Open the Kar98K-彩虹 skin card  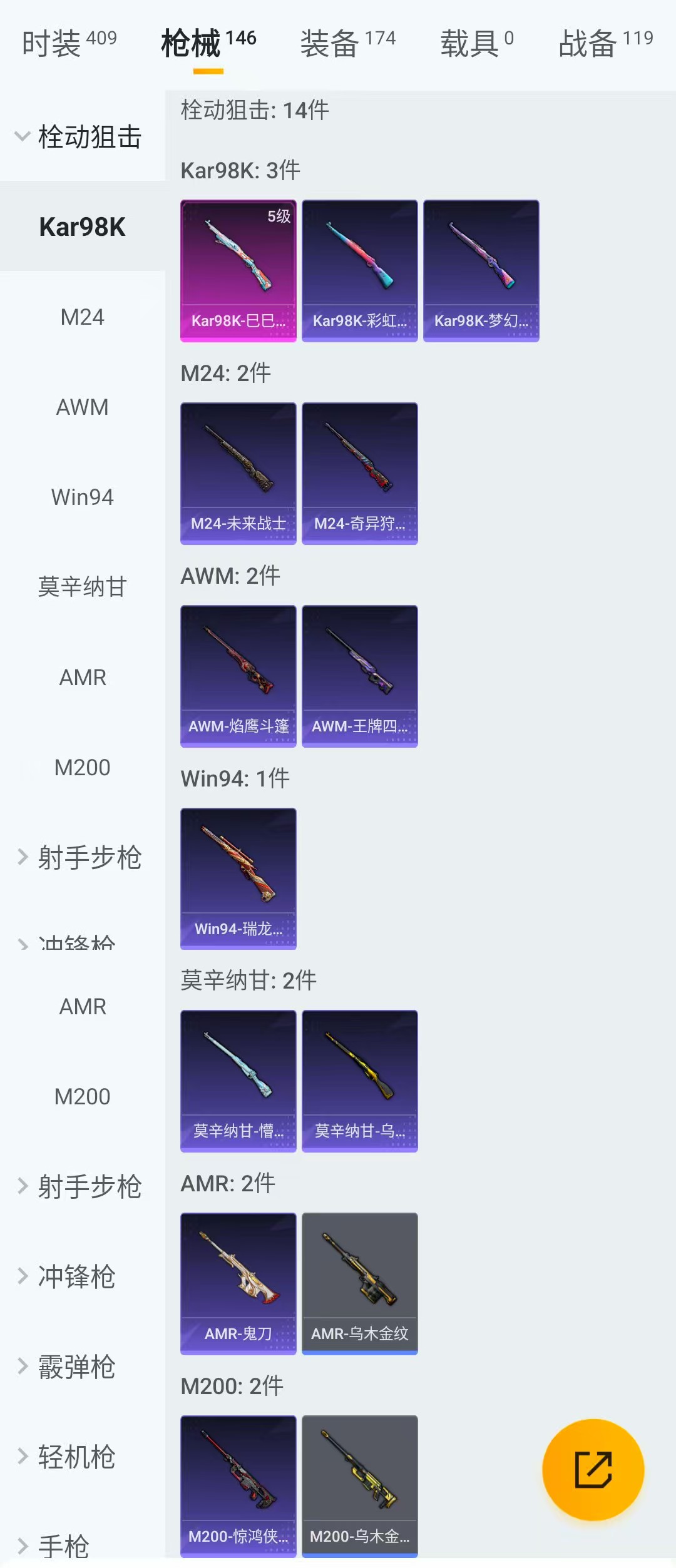(359, 270)
